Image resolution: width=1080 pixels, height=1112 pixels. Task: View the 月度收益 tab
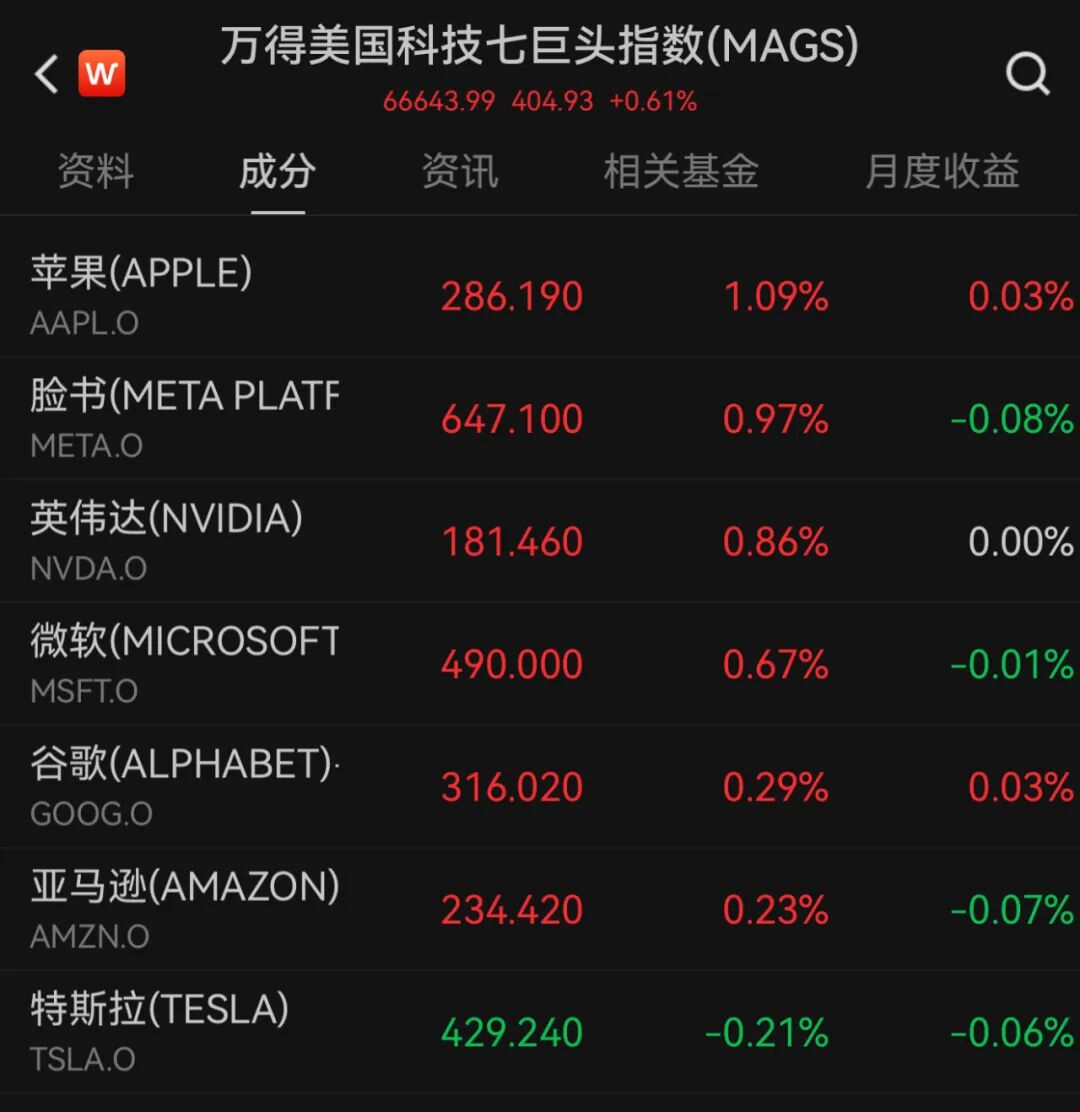941,172
